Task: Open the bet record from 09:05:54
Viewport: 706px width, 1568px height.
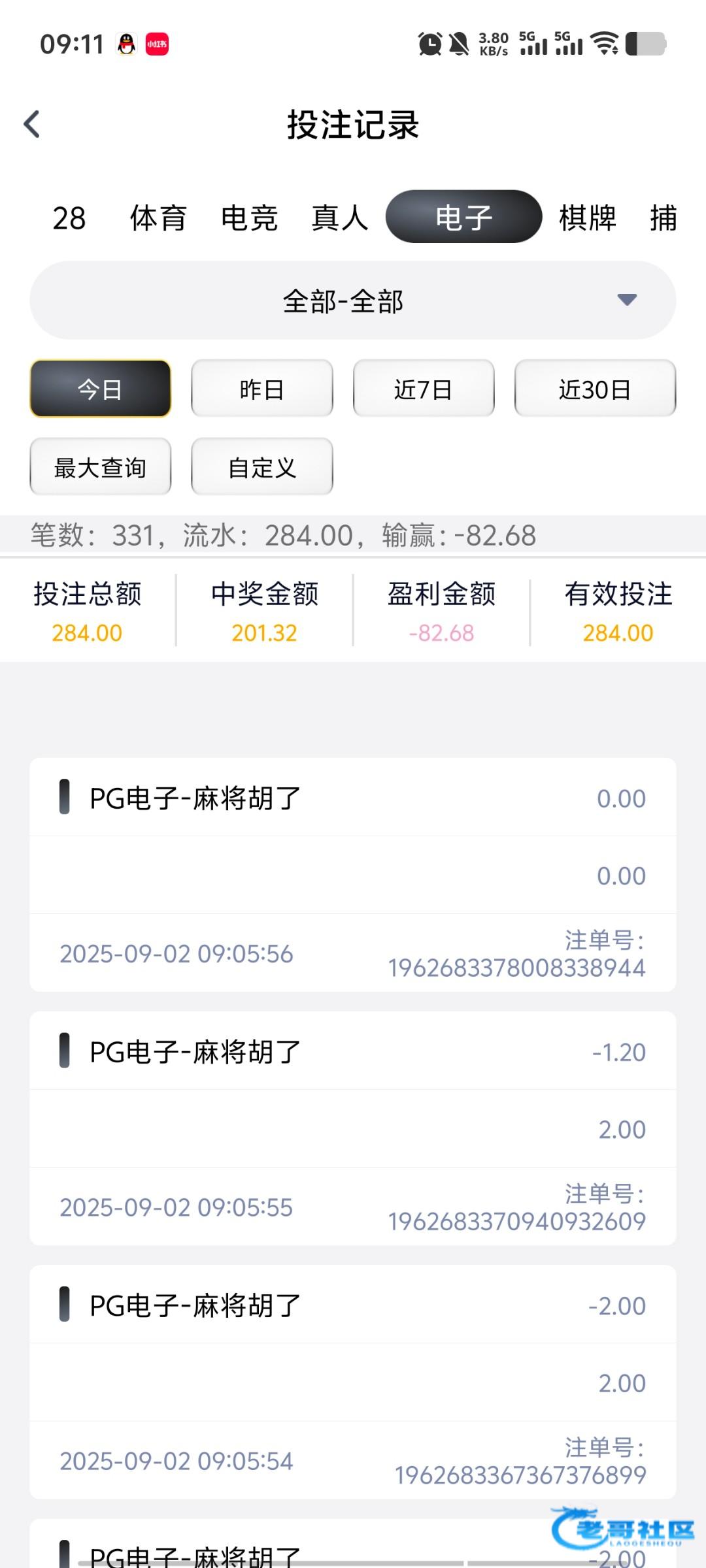Action: 353,1381
